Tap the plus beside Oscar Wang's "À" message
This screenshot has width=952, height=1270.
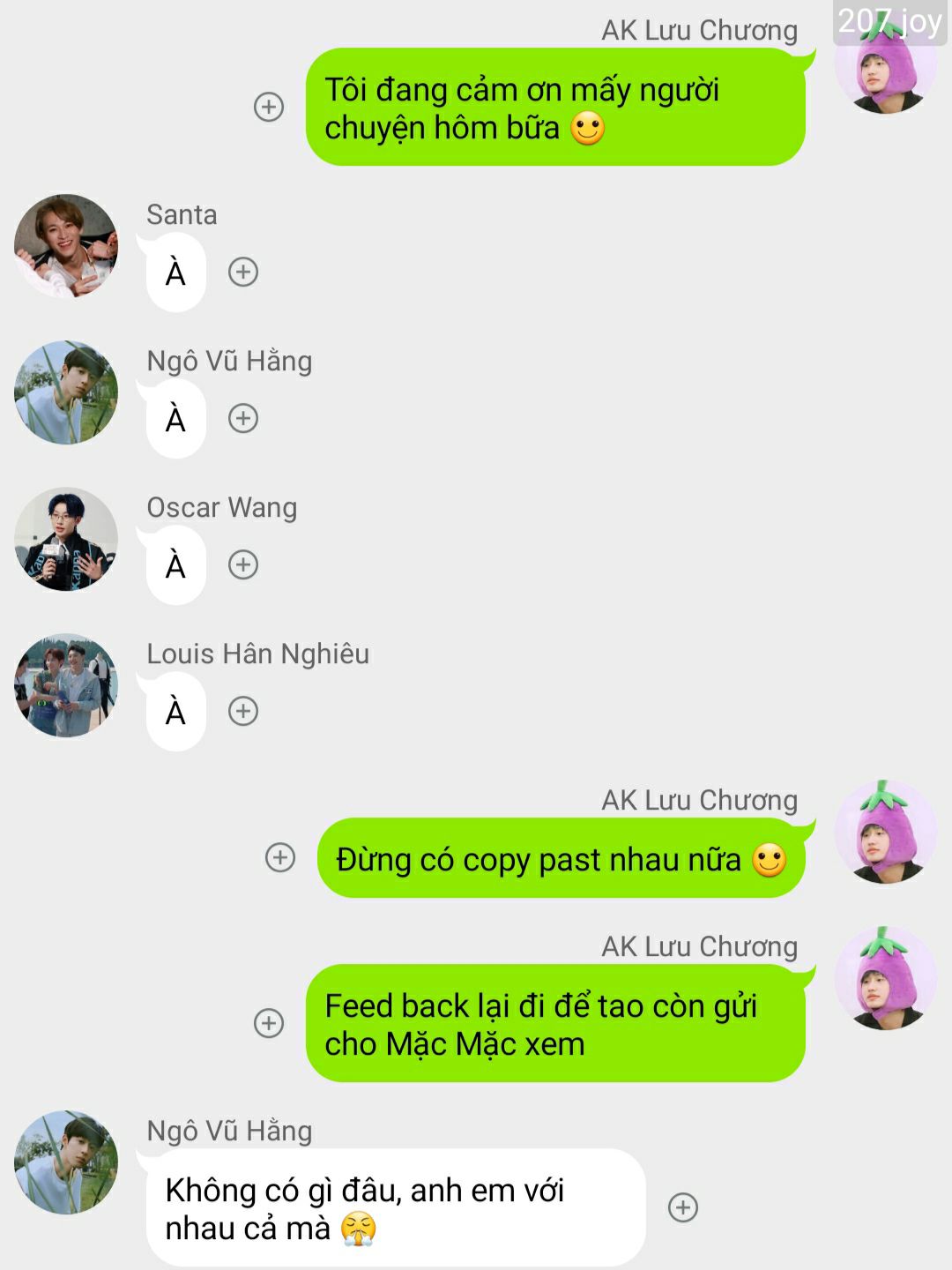coord(243,564)
